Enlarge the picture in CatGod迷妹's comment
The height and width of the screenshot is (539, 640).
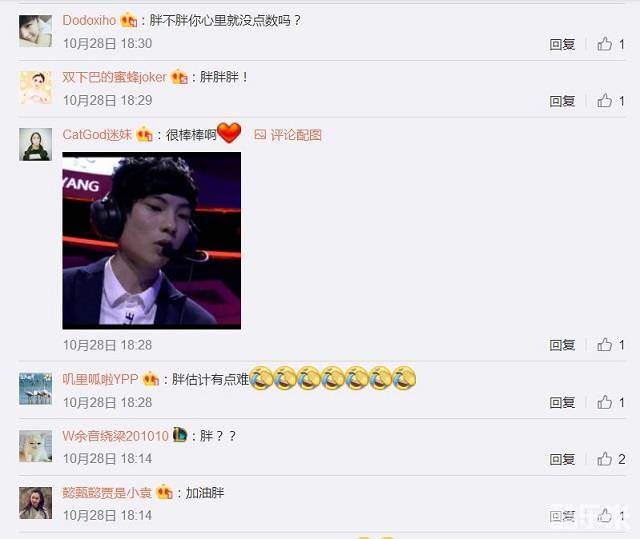(152, 240)
